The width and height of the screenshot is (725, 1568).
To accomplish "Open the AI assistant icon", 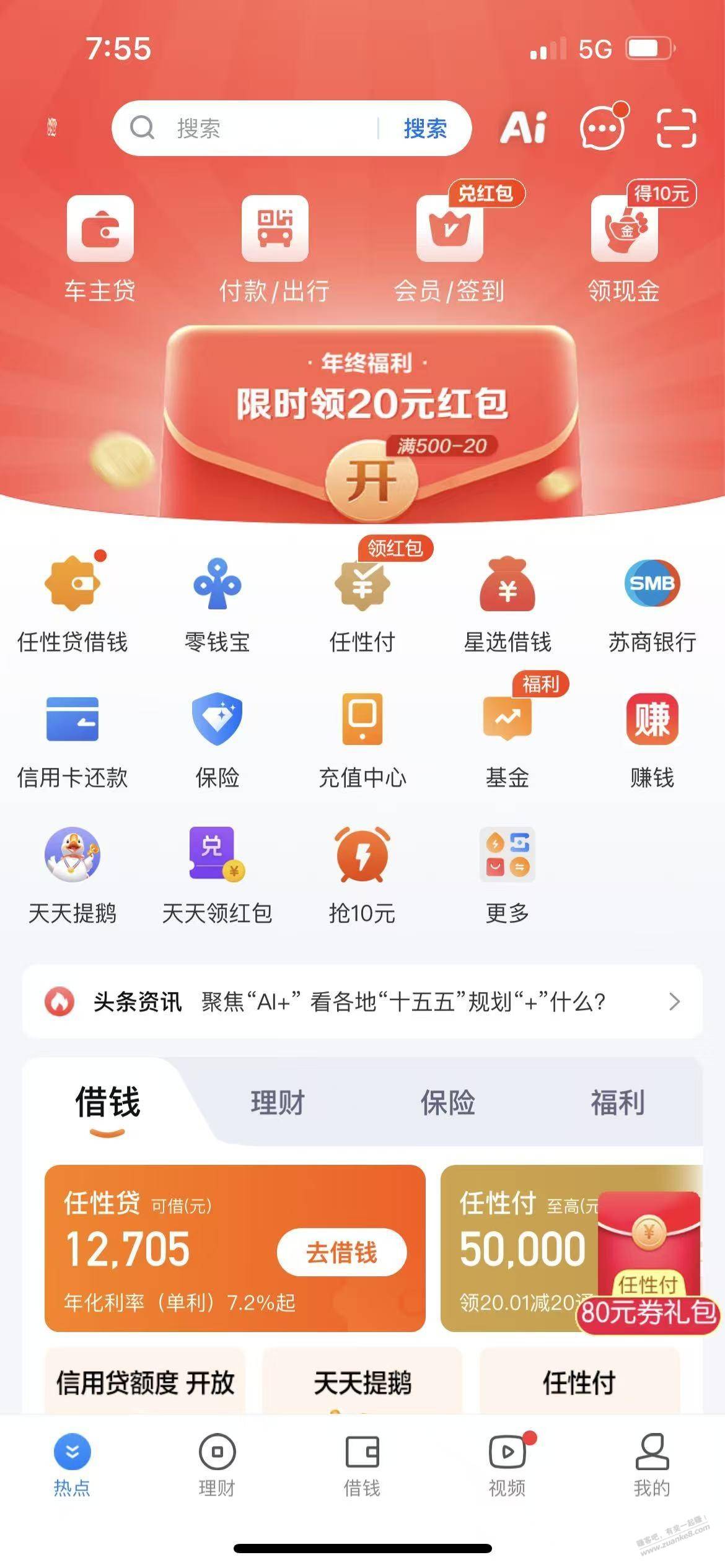I will 524,128.
